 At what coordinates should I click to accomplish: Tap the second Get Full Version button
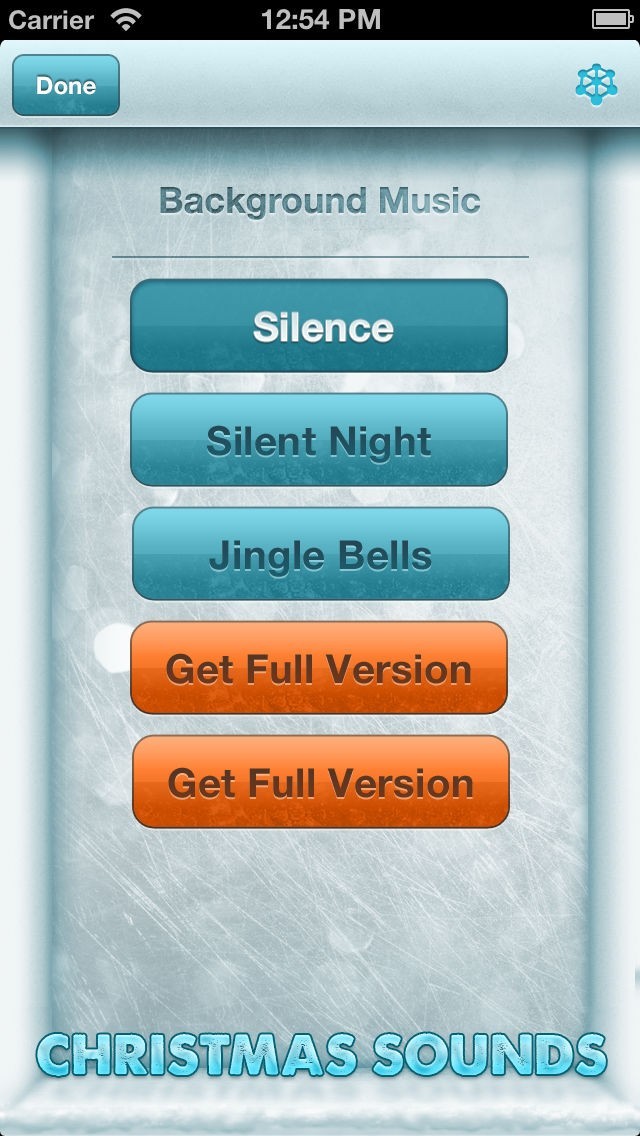pos(320,782)
